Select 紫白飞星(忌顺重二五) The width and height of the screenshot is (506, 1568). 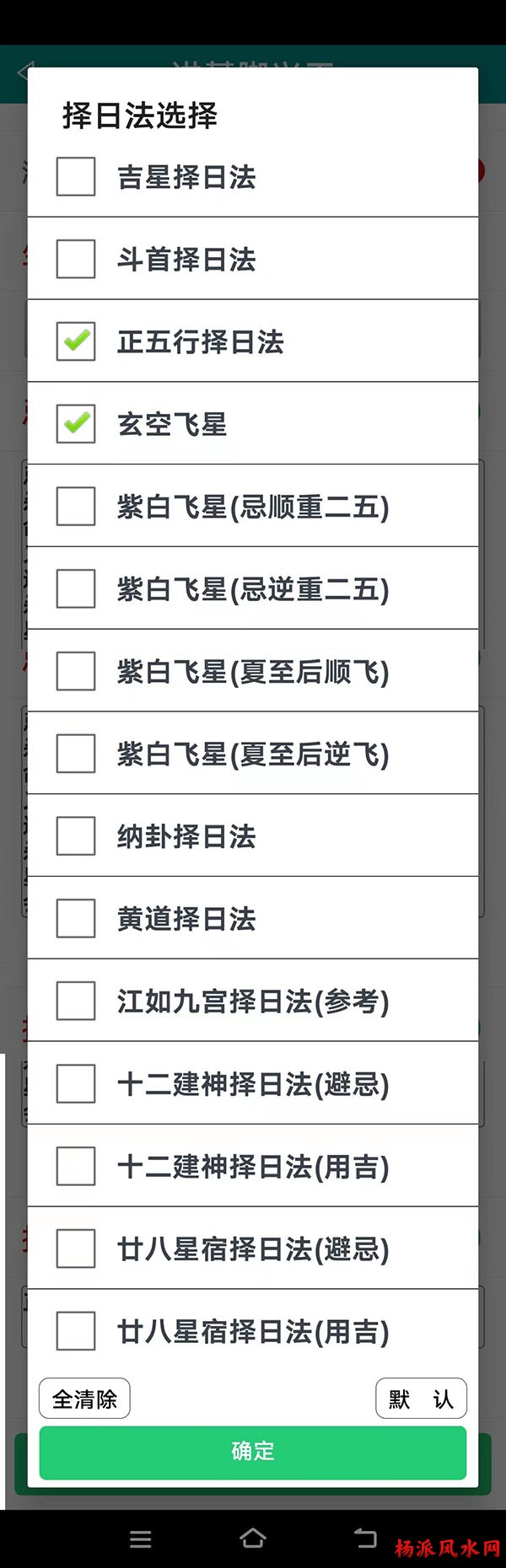76,507
